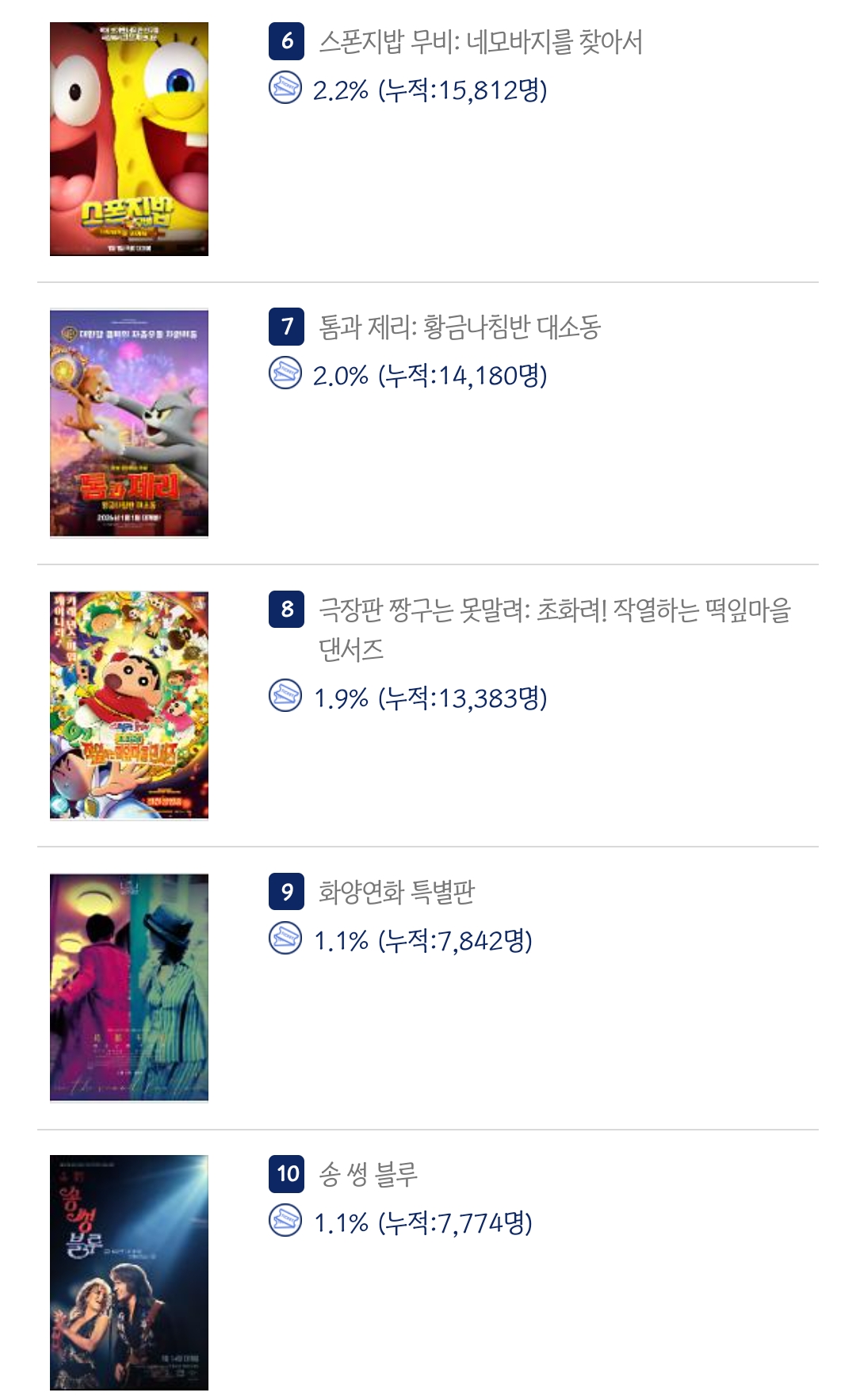Open the 스폰지밥 무비 poster
The width and height of the screenshot is (856, 1400).
pyautogui.click(x=129, y=139)
